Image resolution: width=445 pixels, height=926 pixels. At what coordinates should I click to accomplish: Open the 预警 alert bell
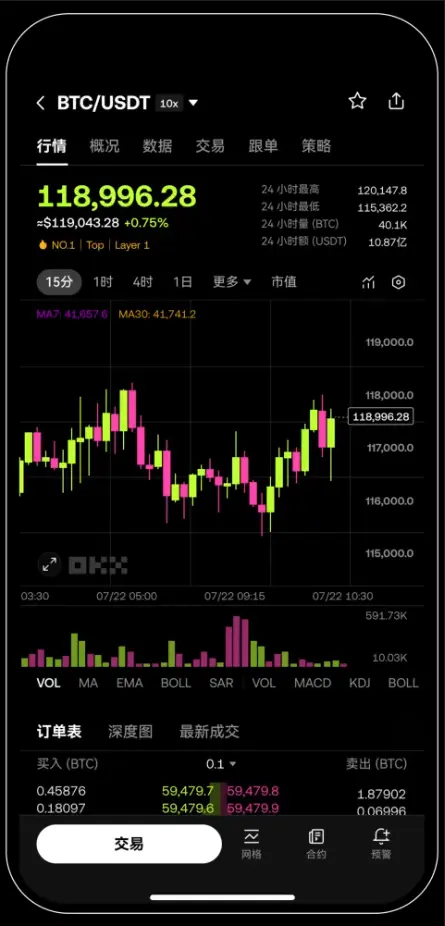382,843
